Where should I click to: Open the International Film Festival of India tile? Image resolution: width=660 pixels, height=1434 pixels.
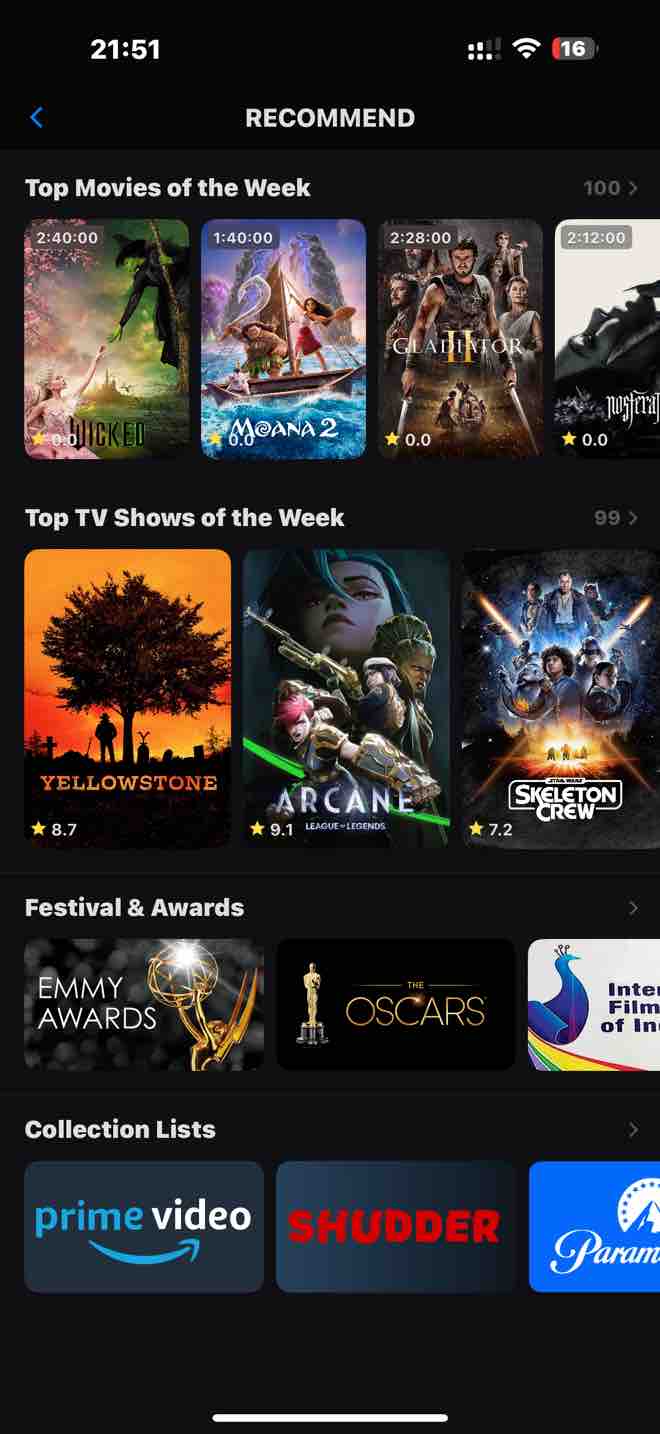[594, 1004]
